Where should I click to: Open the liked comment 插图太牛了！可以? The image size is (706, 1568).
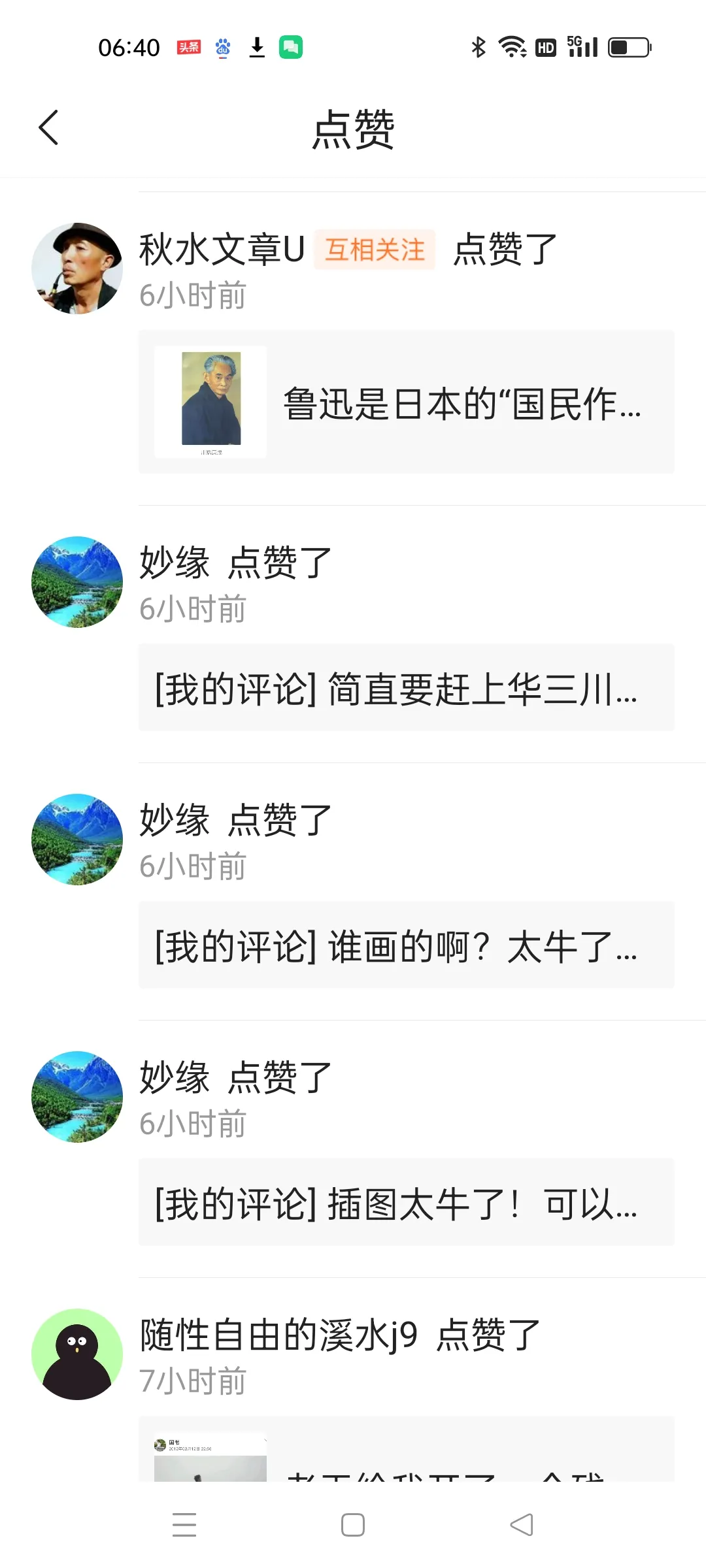(406, 1203)
